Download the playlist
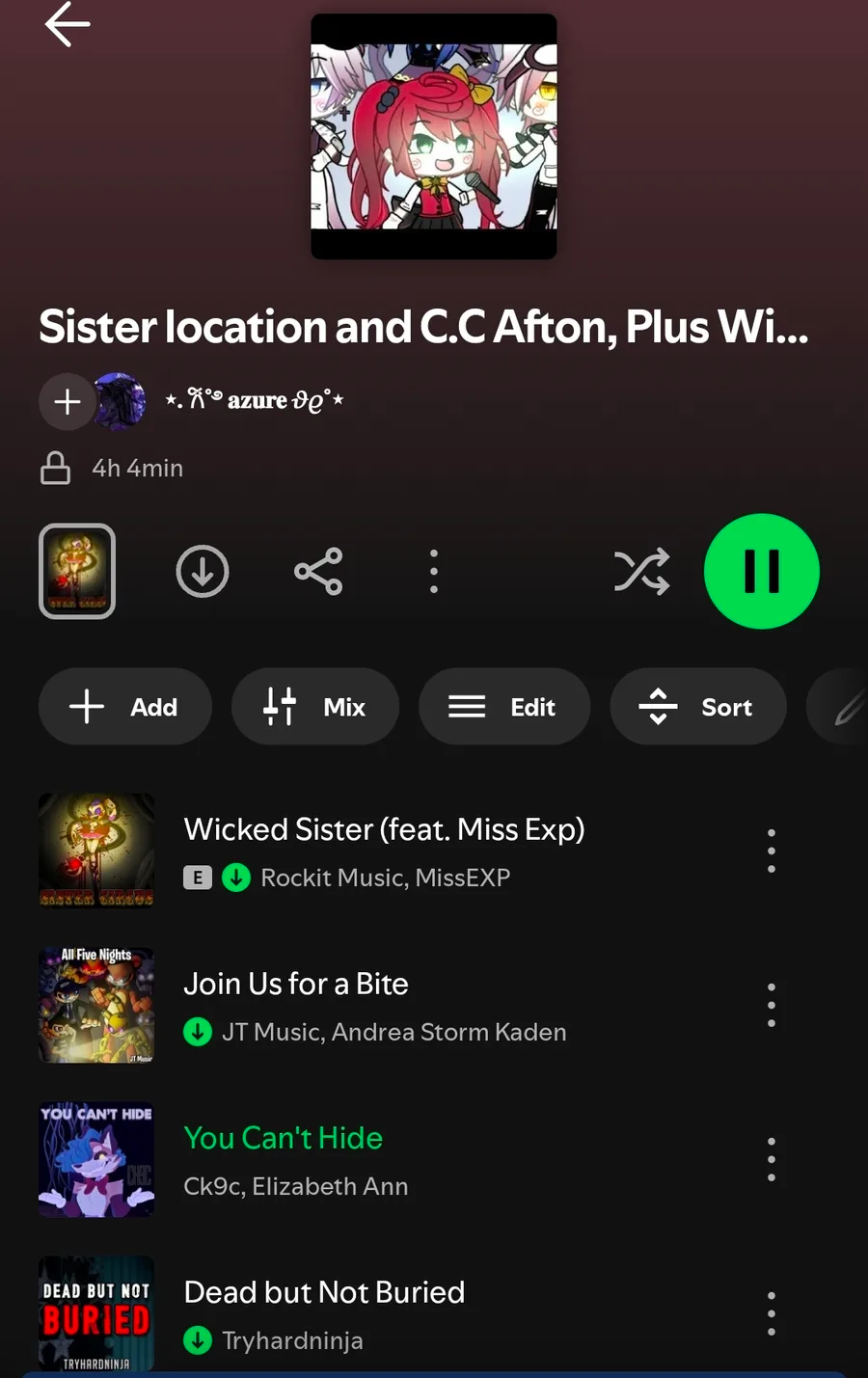Viewport: 868px width, 1378px height. pyautogui.click(x=203, y=572)
